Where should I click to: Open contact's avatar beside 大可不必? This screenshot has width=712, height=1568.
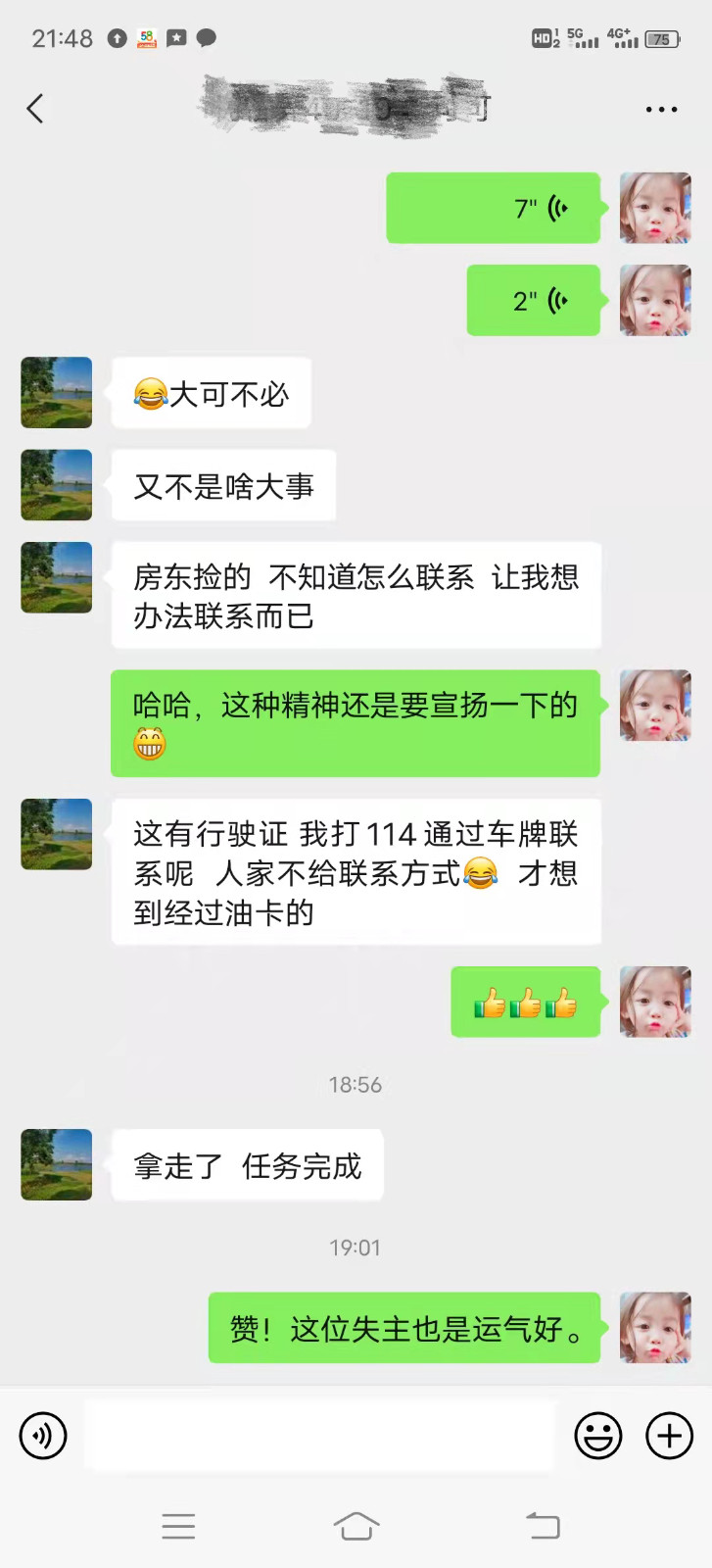(x=57, y=393)
